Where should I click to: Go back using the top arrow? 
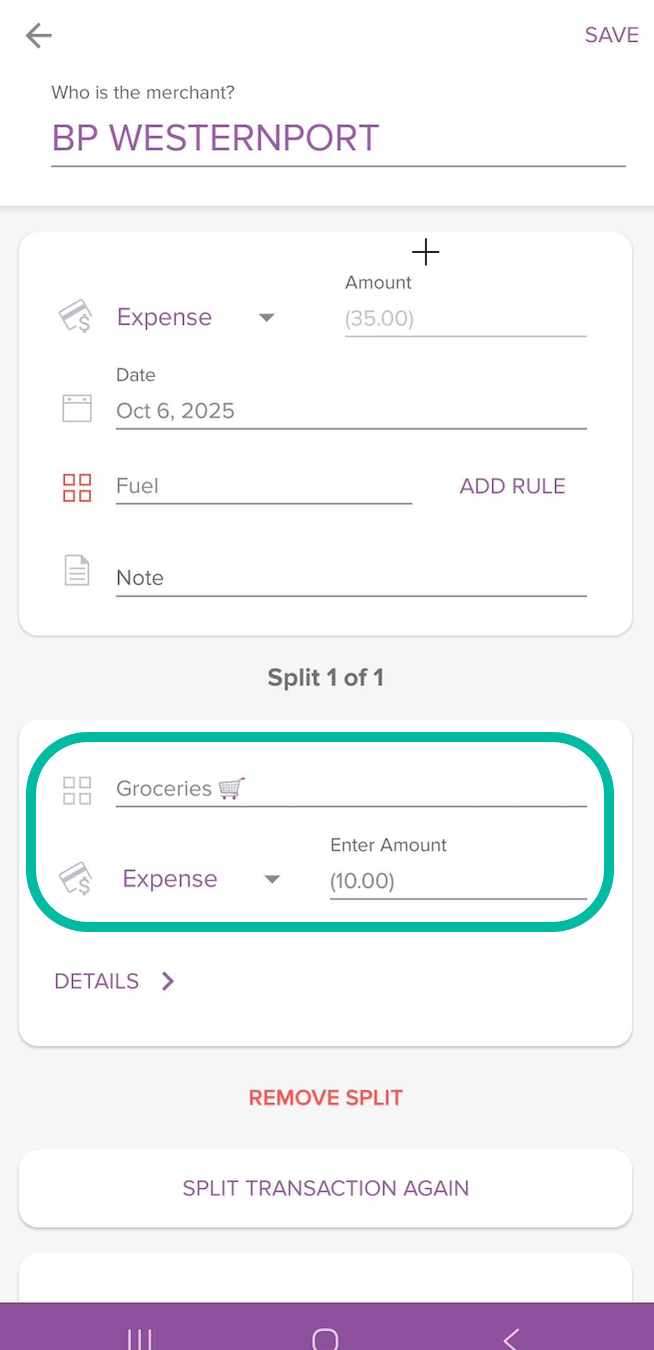(39, 36)
